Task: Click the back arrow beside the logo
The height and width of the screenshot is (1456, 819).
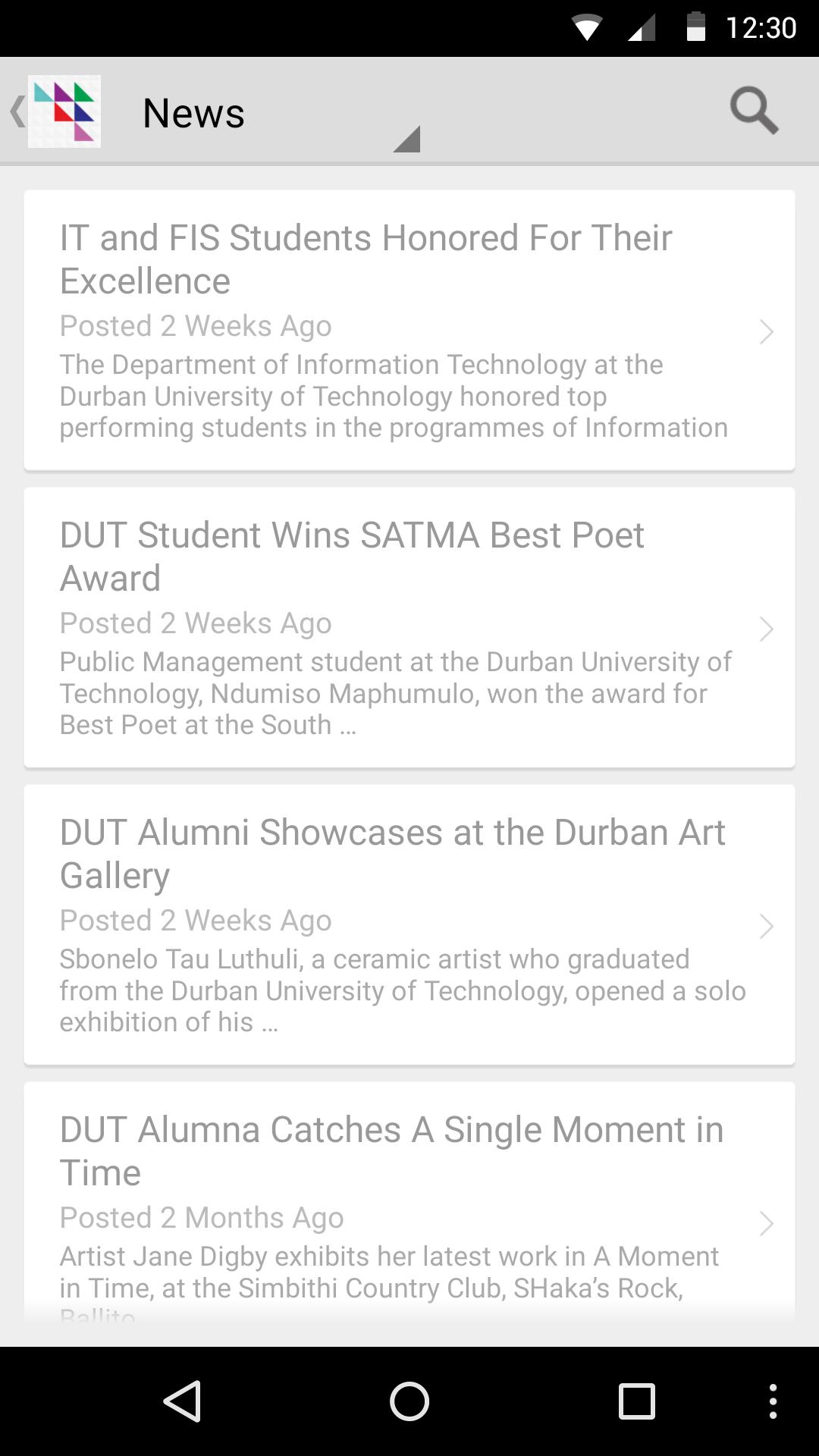Action: pos(15,111)
